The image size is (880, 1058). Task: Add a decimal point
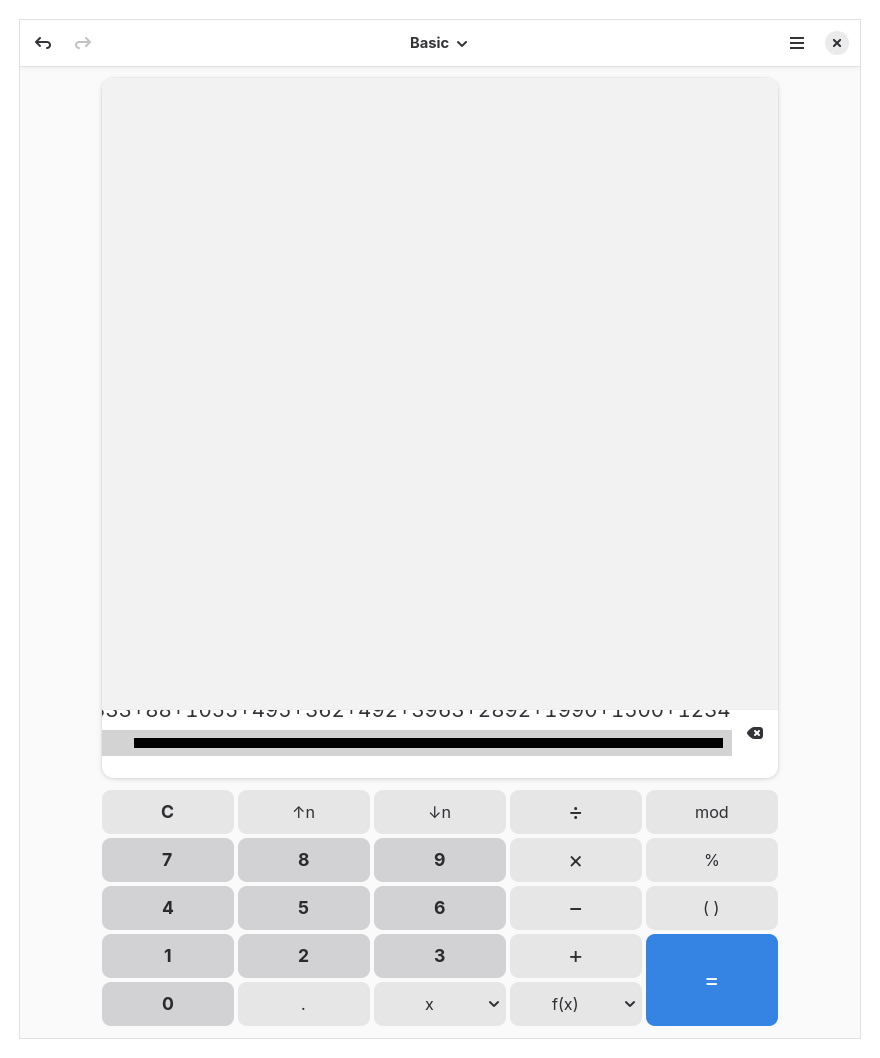[x=304, y=1004]
